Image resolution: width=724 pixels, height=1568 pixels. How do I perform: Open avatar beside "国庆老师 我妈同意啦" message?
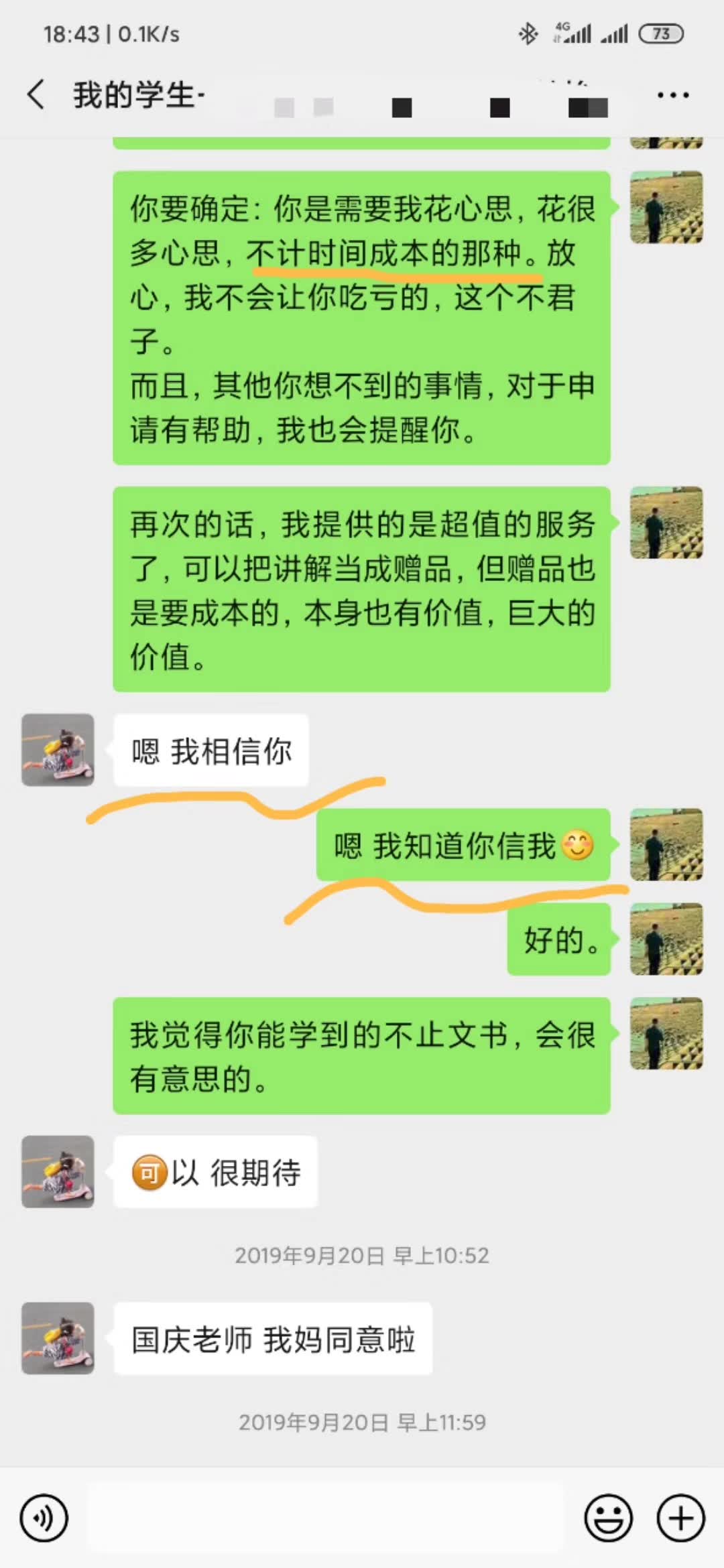[58, 1339]
